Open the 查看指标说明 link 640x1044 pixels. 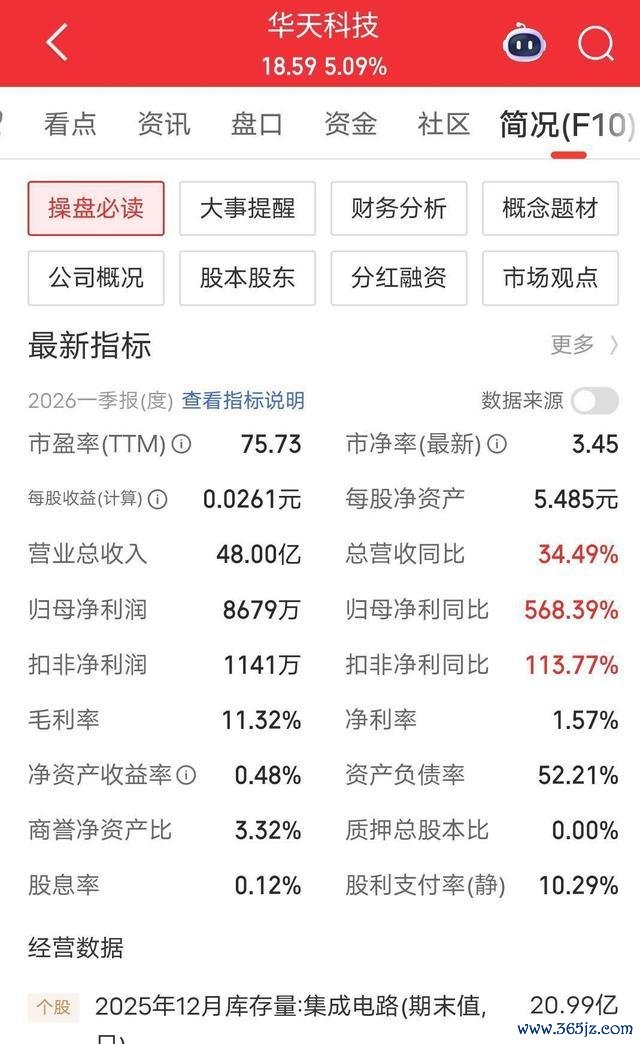243,400
